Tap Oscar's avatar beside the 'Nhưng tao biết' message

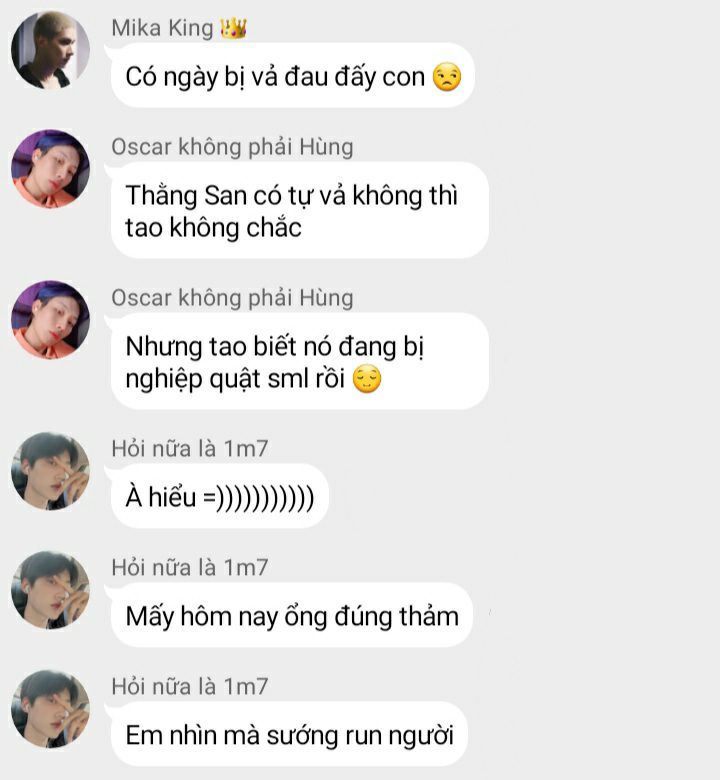tap(50, 320)
